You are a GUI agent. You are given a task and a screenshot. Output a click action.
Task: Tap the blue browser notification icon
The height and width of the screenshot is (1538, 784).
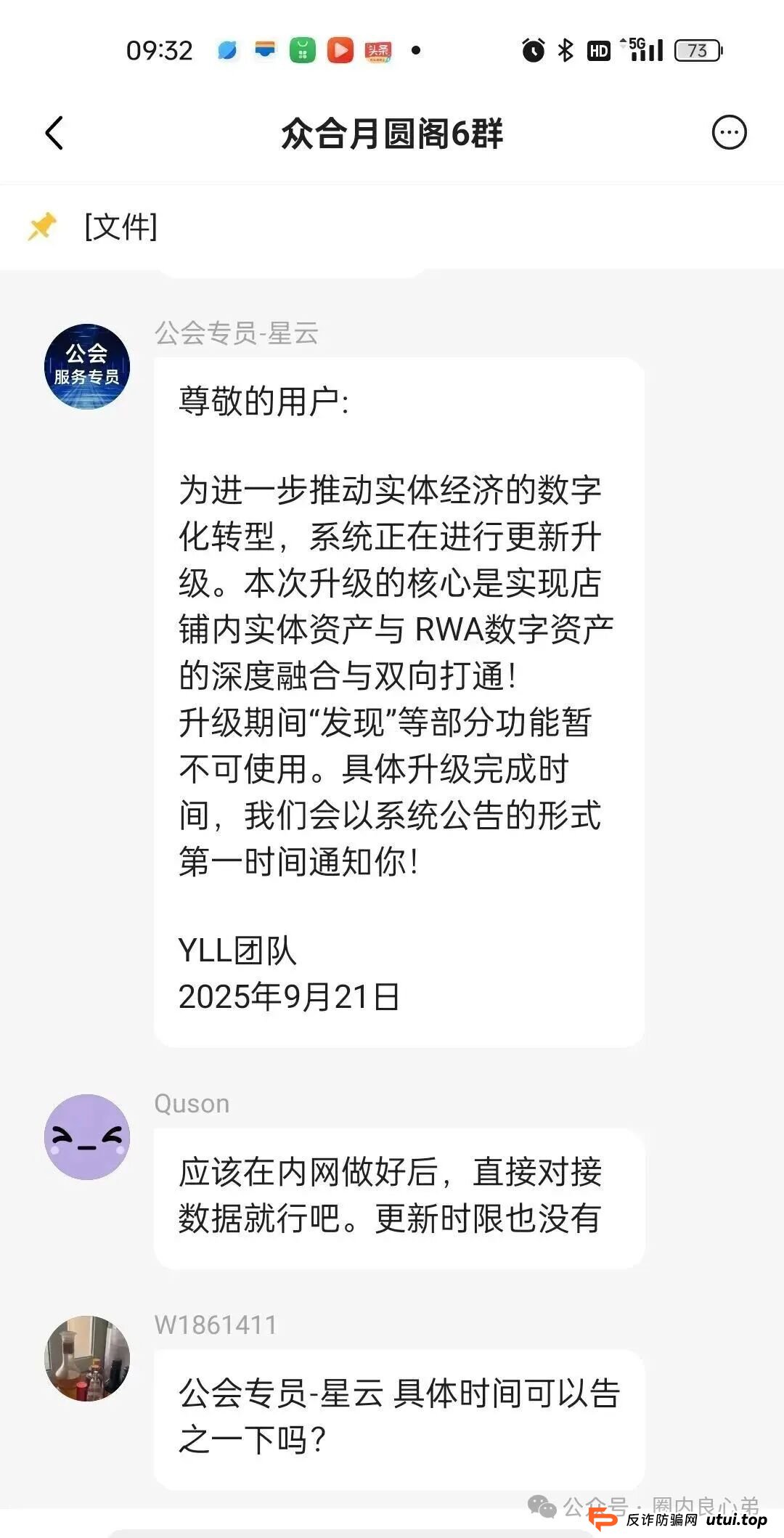pyautogui.click(x=226, y=51)
